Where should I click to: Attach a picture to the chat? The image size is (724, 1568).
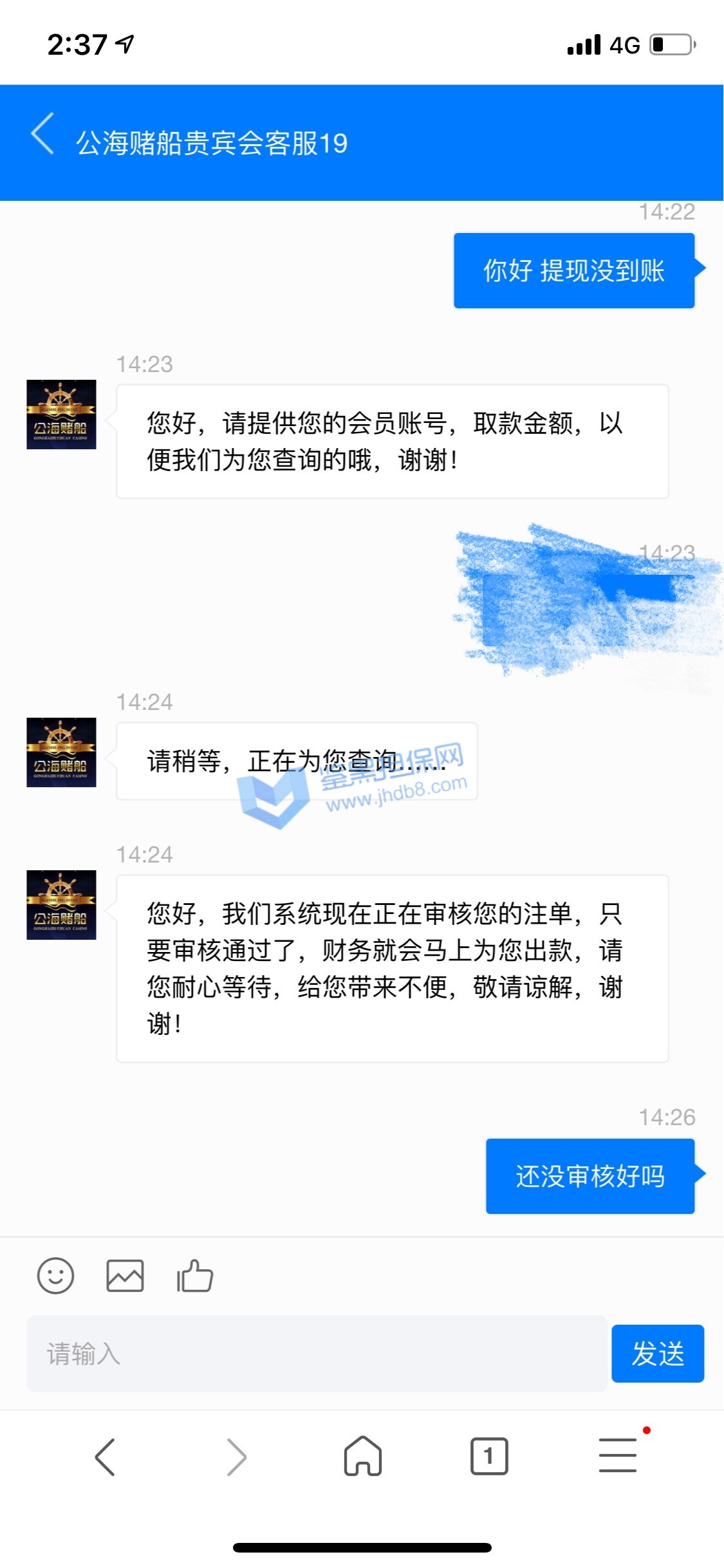125,1275
